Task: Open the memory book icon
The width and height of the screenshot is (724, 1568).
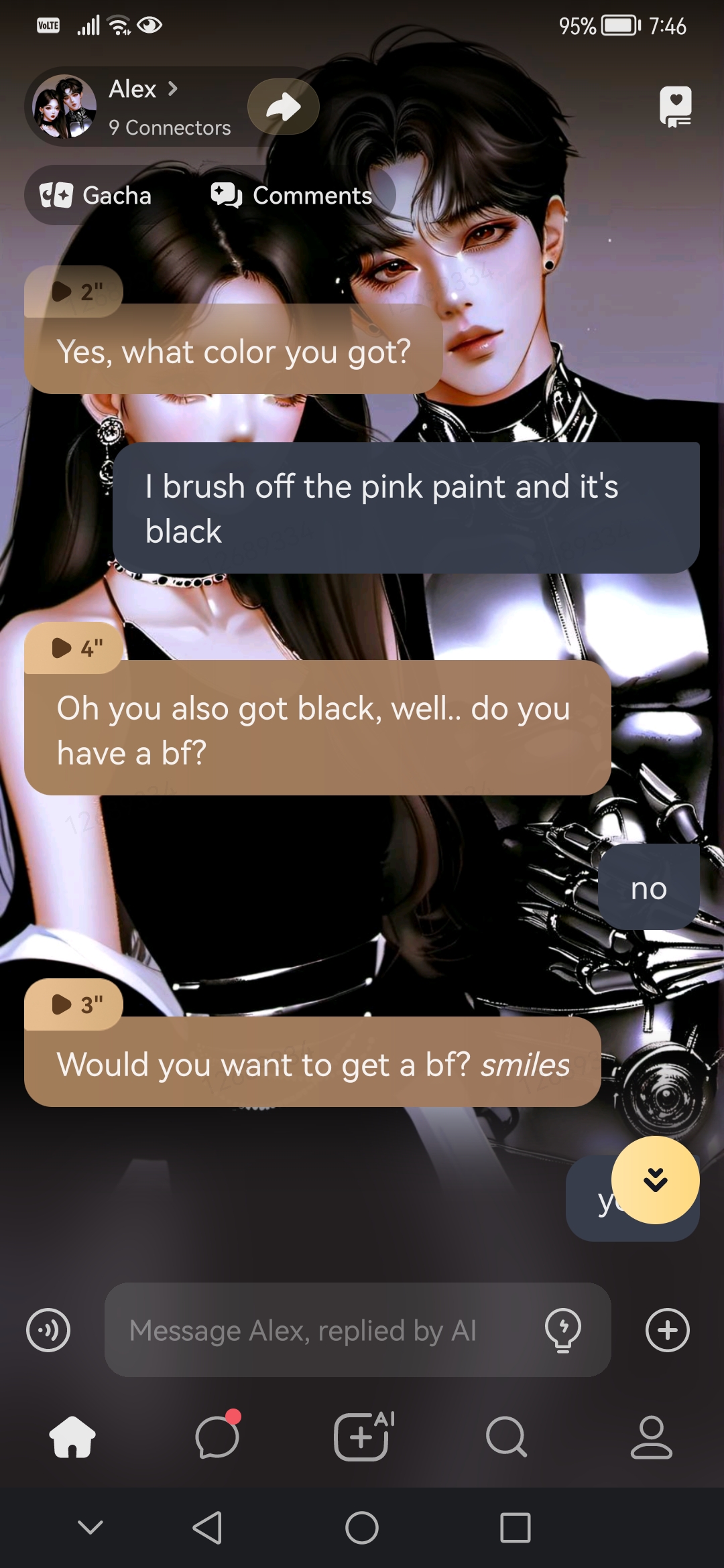Action: click(x=675, y=107)
